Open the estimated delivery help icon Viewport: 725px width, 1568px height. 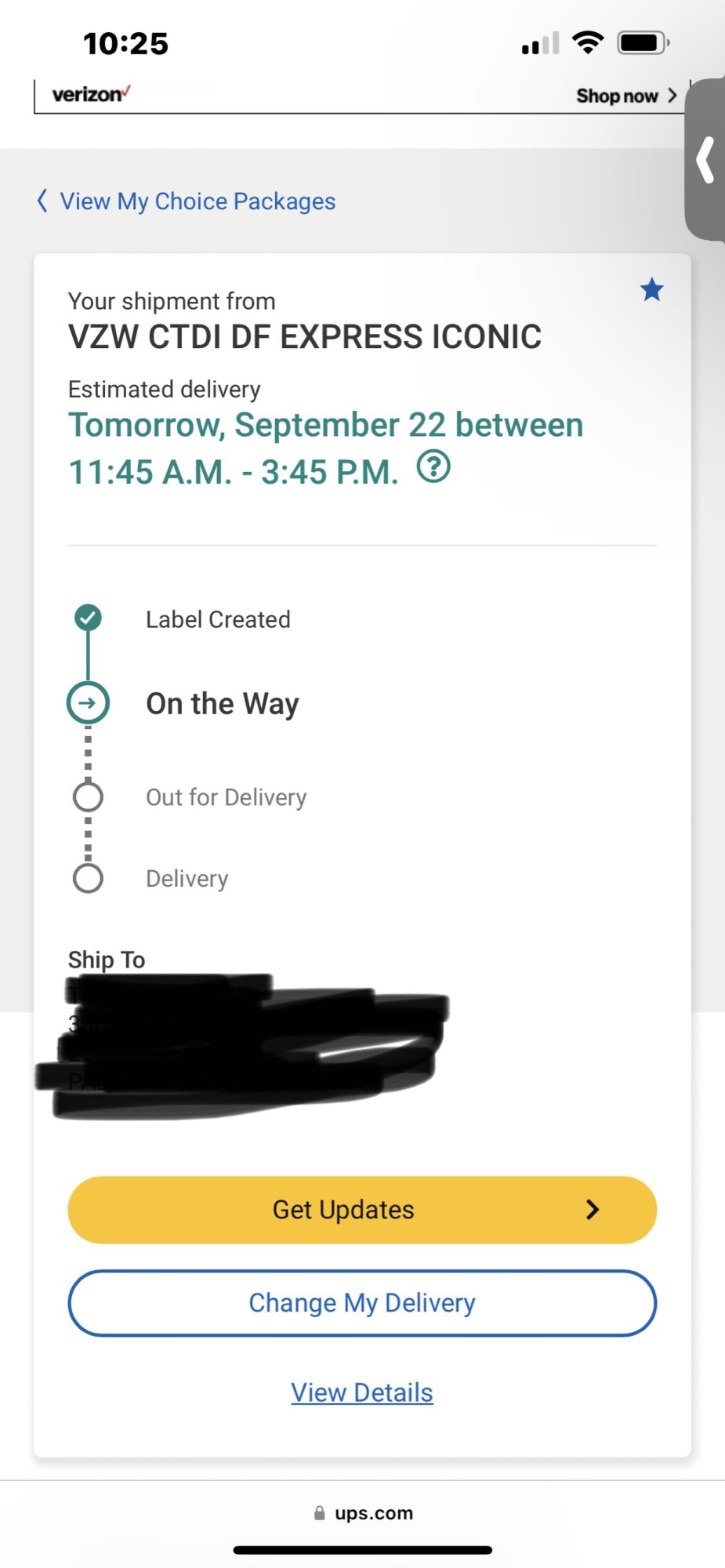[433, 467]
